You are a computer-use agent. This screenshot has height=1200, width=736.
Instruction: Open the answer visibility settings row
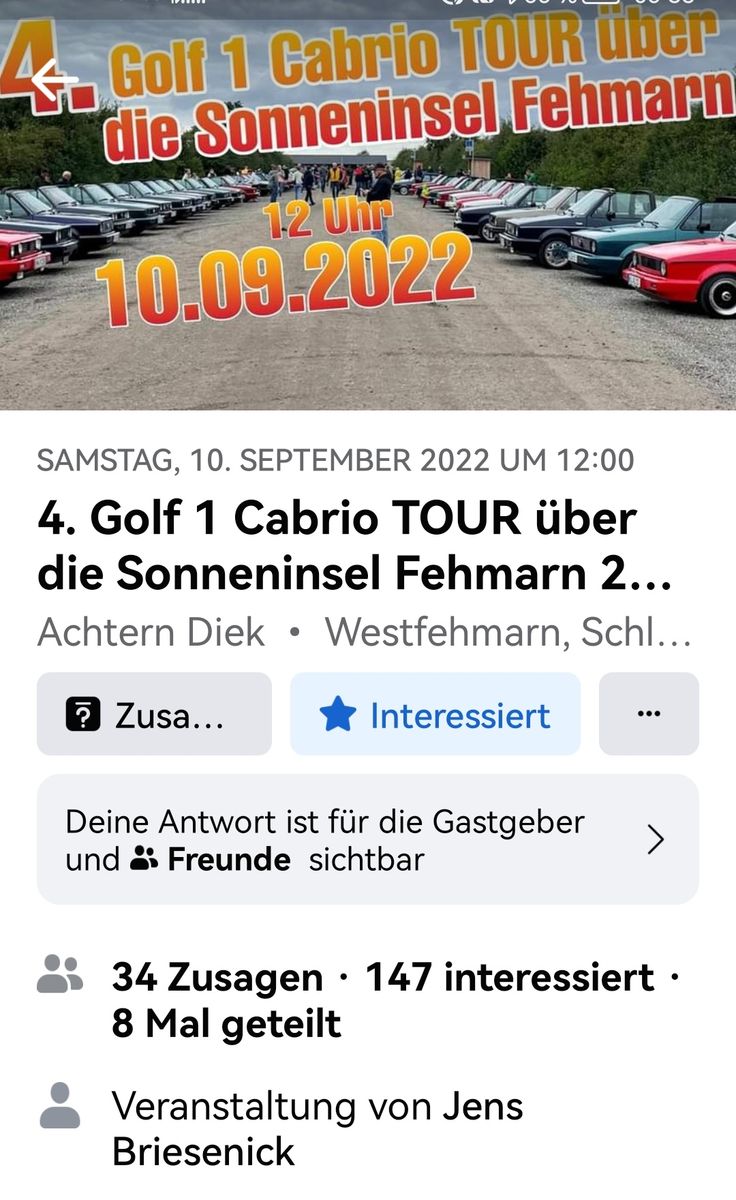(367, 840)
